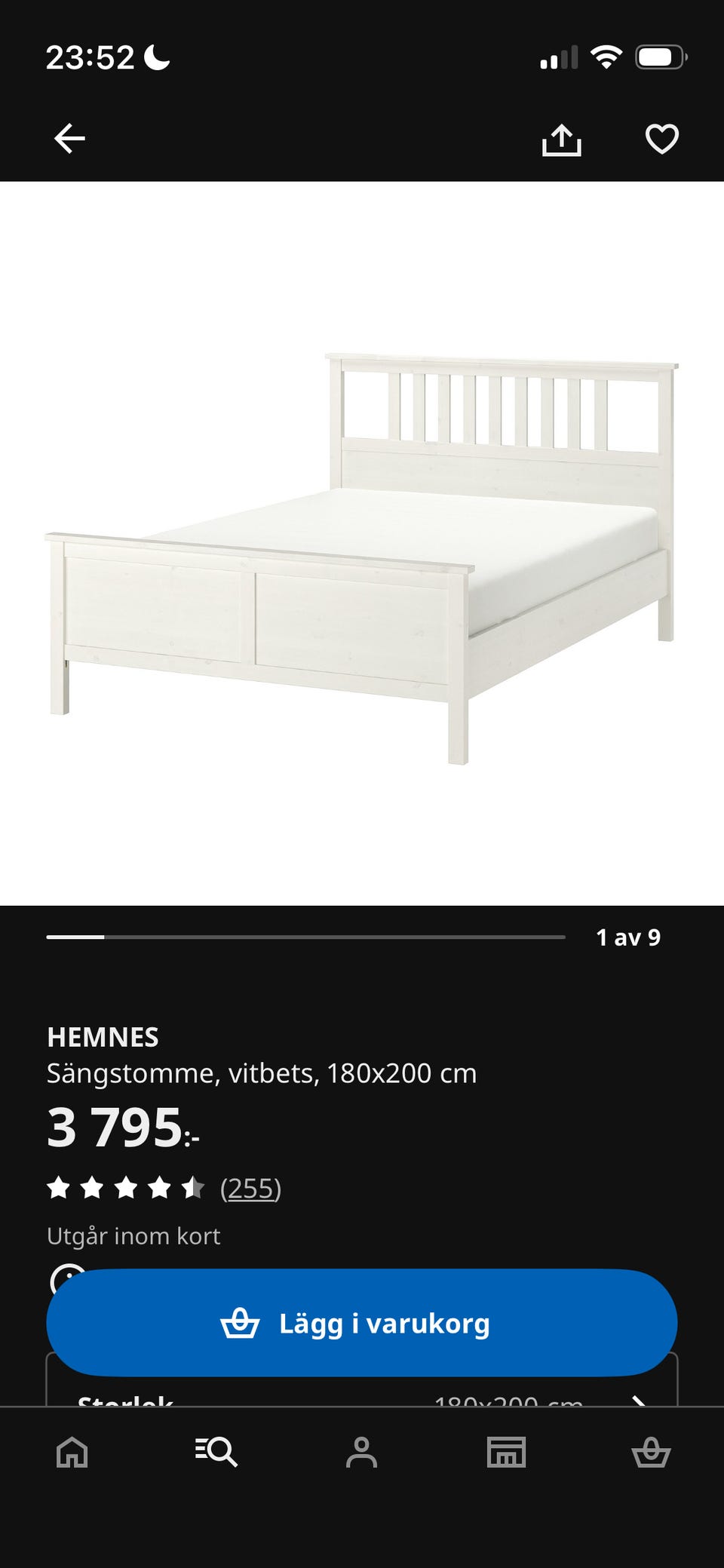The height and width of the screenshot is (1568, 724).
Task: Open the Storlek size selector
Action: pos(362,1397)
